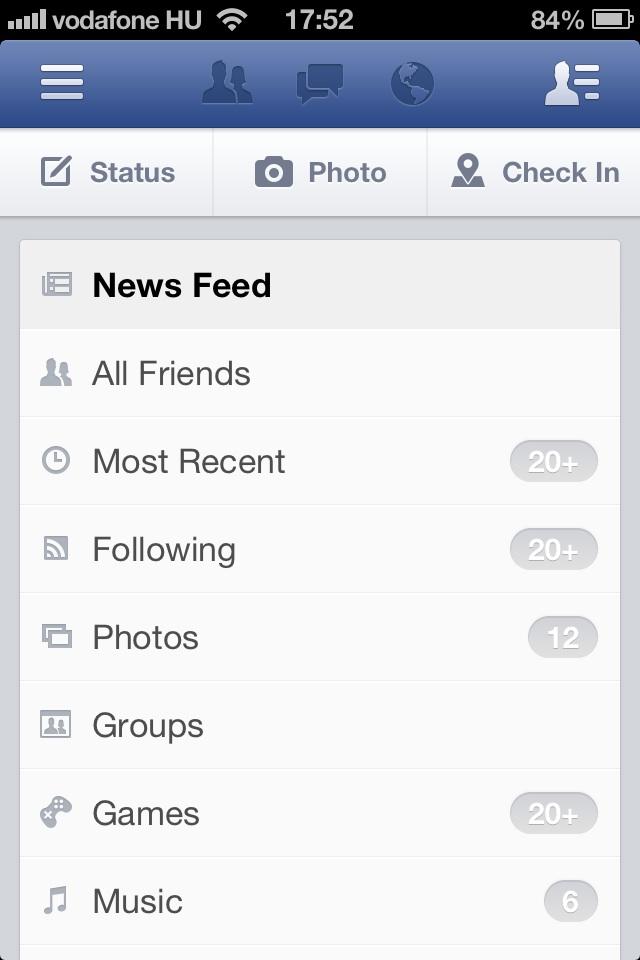Post a new Status
640x960 pixels.
click(x=108, y=173)
